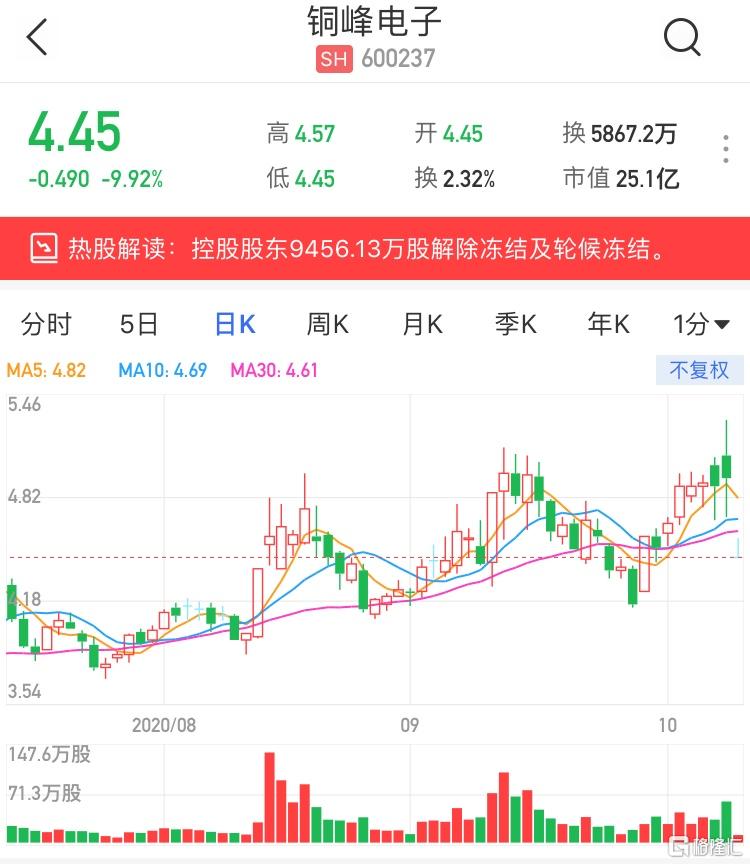Switch to the 周K weekly chart tab
750x864 pixels.
point(326,324)
